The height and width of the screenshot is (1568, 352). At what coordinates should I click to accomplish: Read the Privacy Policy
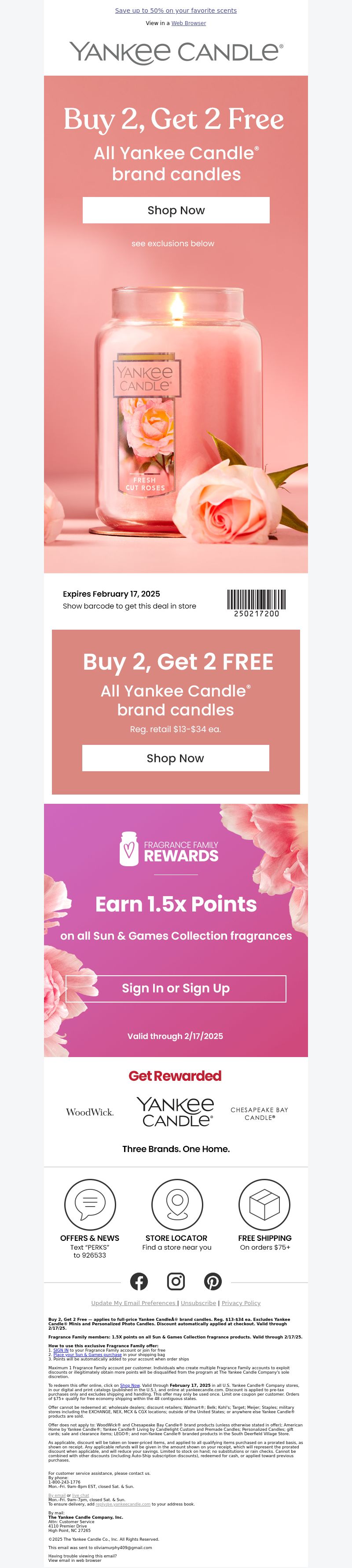click(241, 1302)
